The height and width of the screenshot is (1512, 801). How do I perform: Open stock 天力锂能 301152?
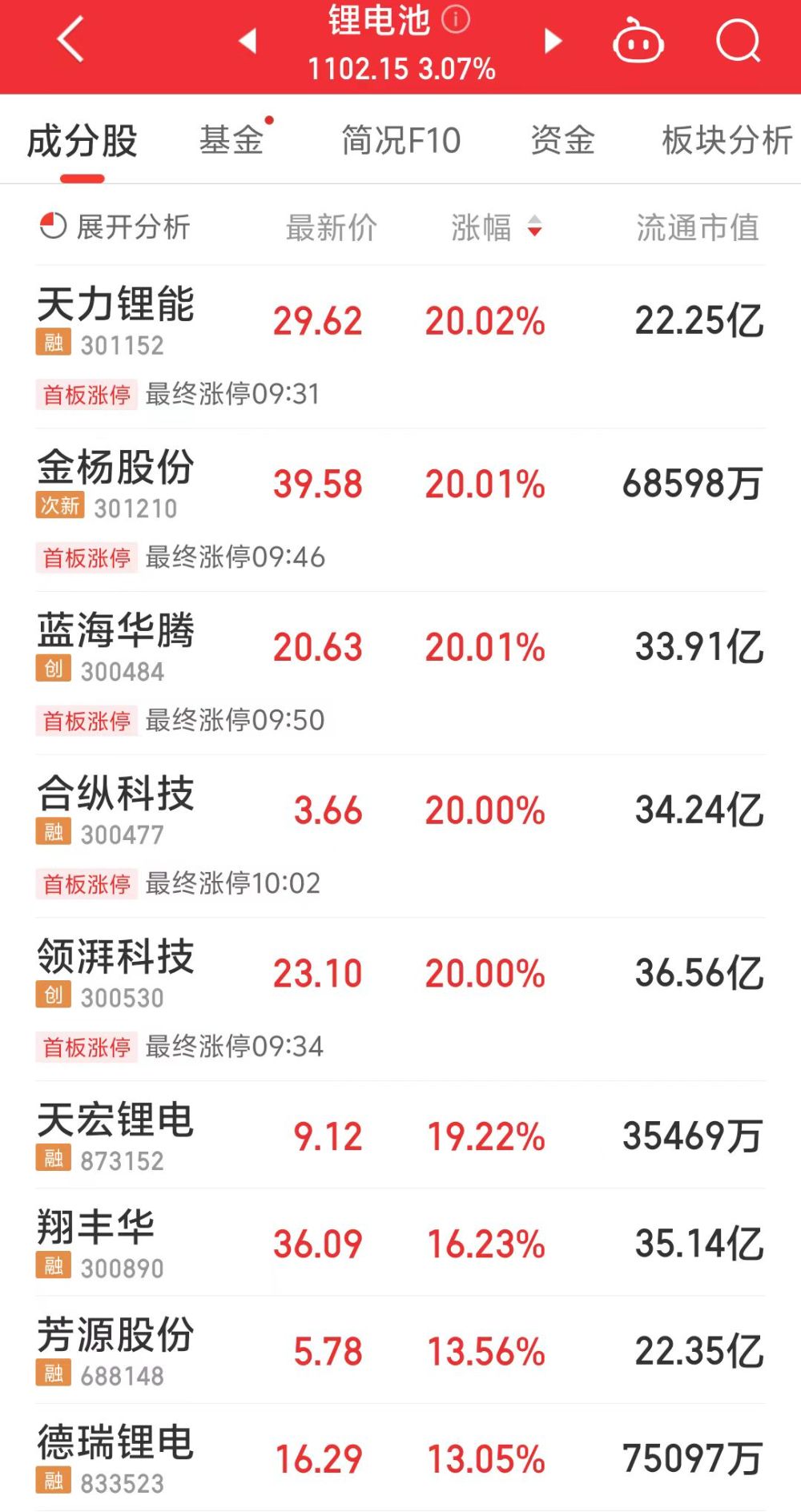click(116, 321)
